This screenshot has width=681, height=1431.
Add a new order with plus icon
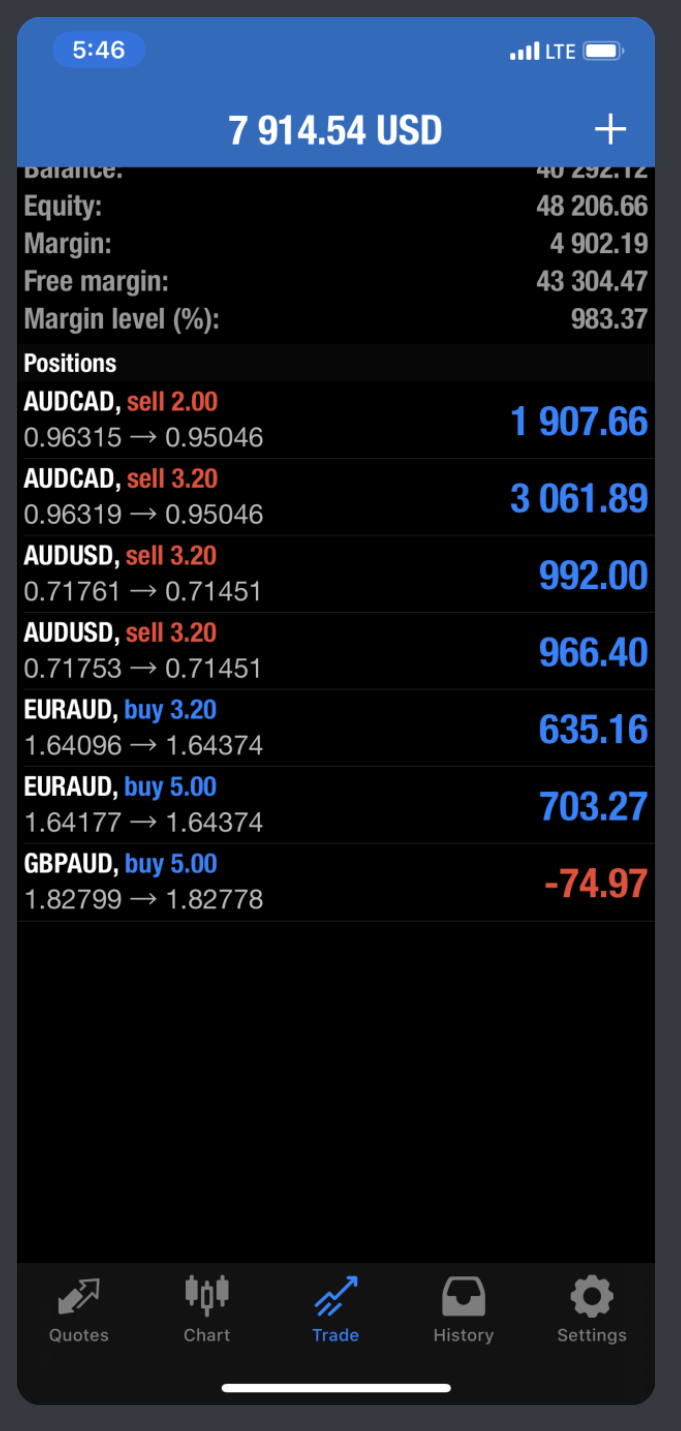610,130
